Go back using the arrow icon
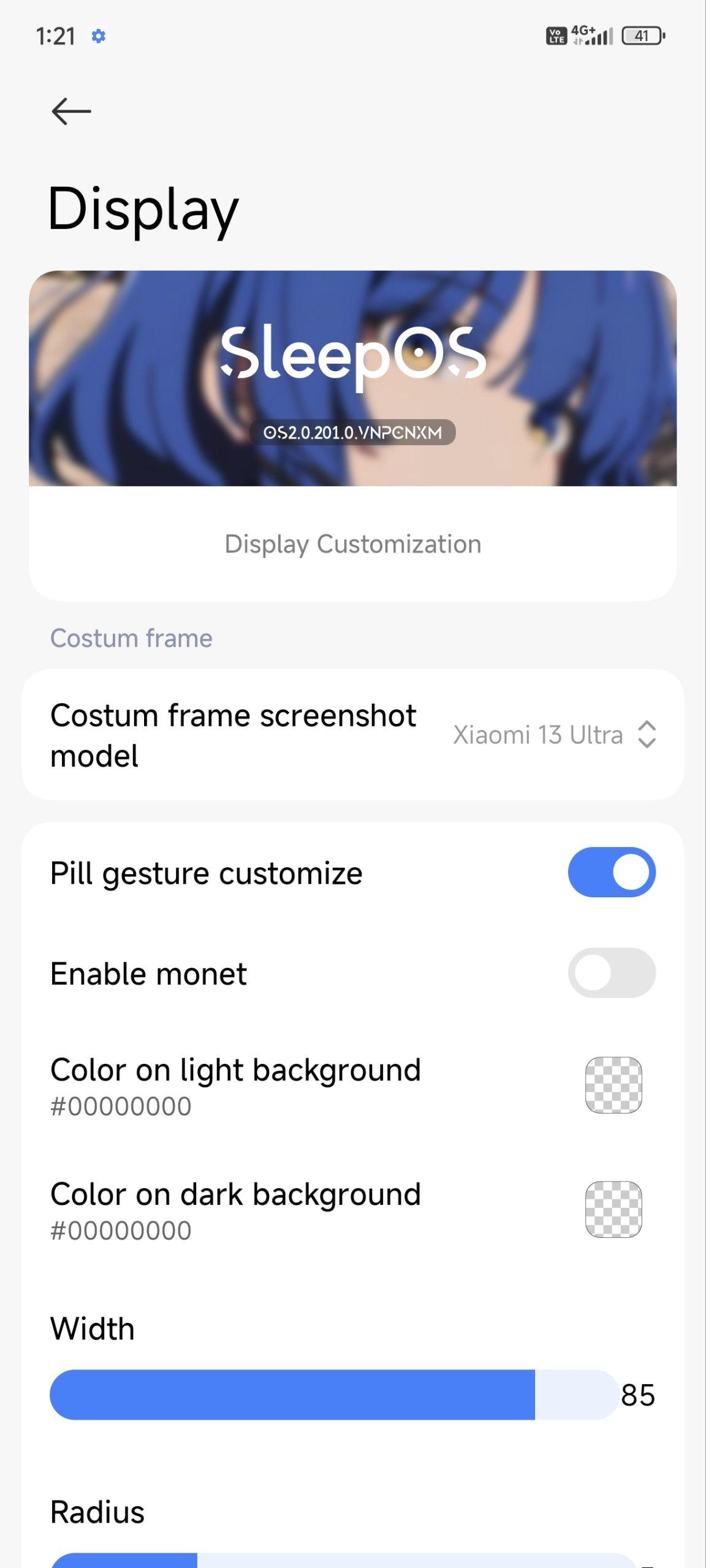This screenshot has height=1568, width=706. click(71, 111)
